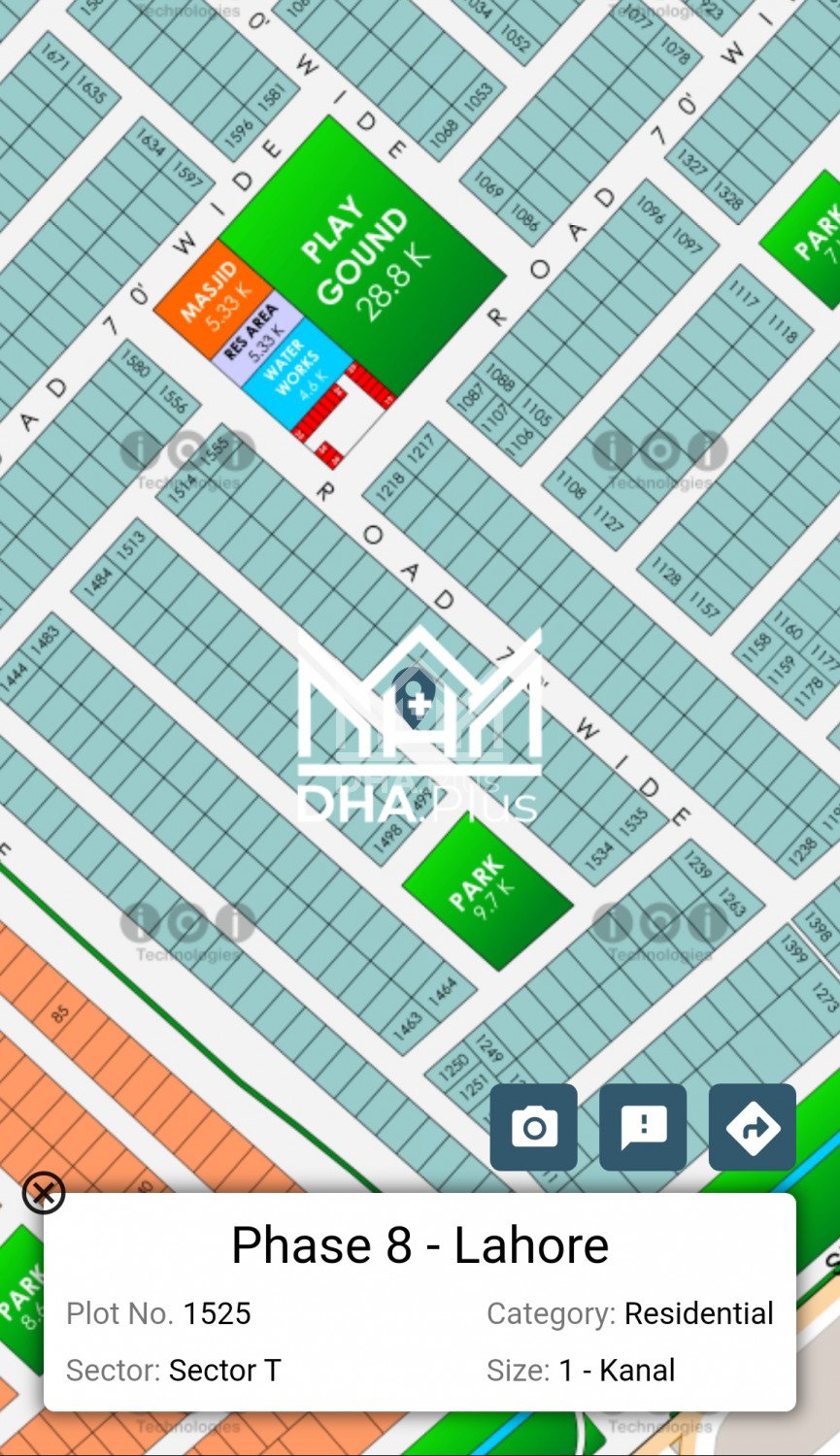Get directions to plot 1525
Image resolution: width=840 pixels, height=1456 pixels.
pos(753,1127)
